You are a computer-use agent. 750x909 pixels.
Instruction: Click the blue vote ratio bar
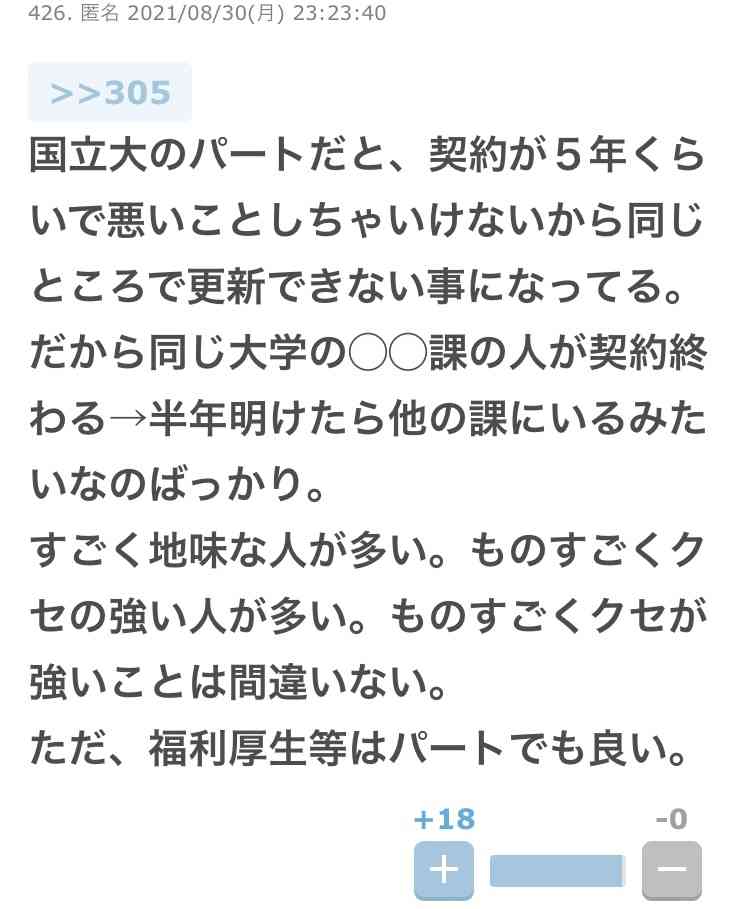tap(558, 870)
